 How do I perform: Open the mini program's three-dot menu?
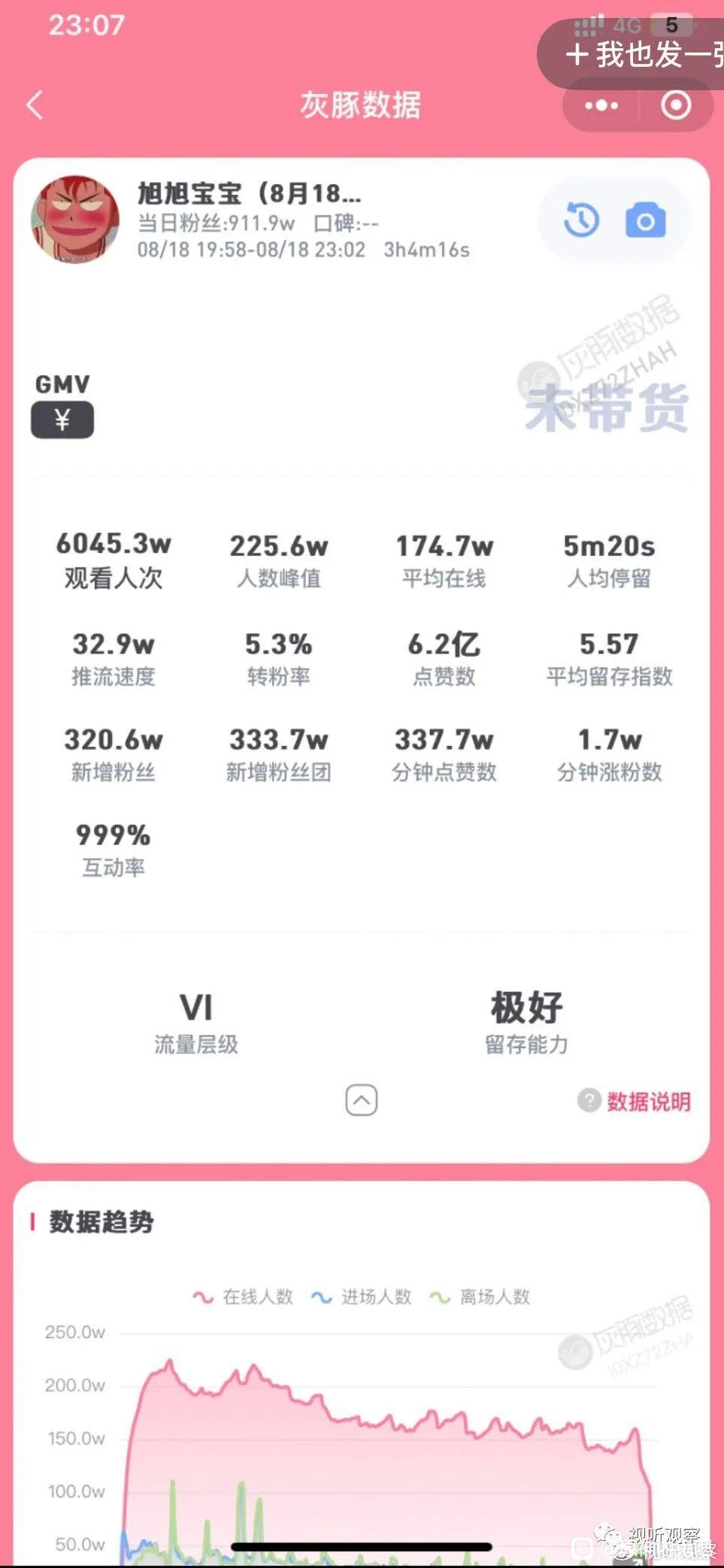coord(601,105)
